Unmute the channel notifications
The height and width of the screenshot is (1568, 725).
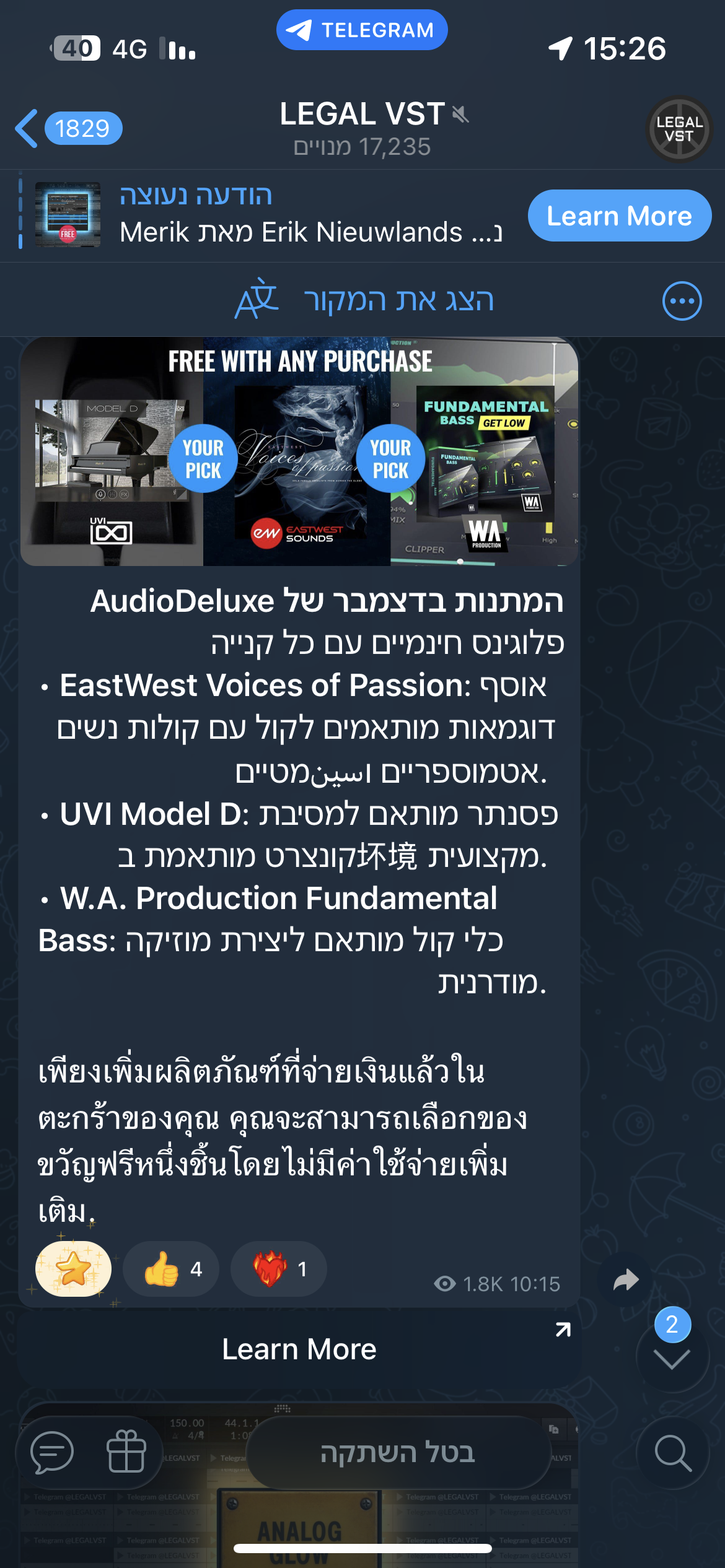point(398,1452)
